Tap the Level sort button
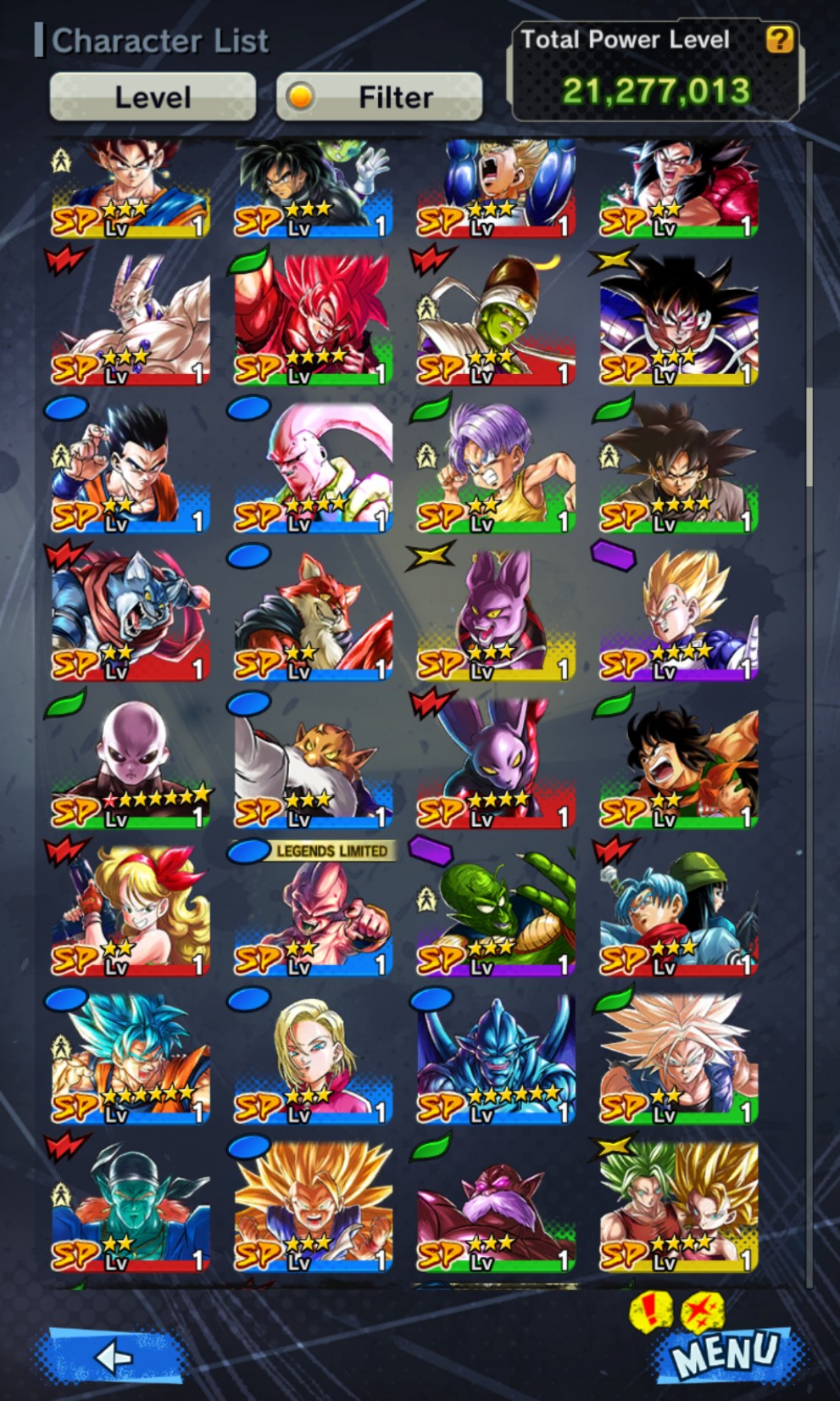The image size is (840, 1401). pos(153,97)
